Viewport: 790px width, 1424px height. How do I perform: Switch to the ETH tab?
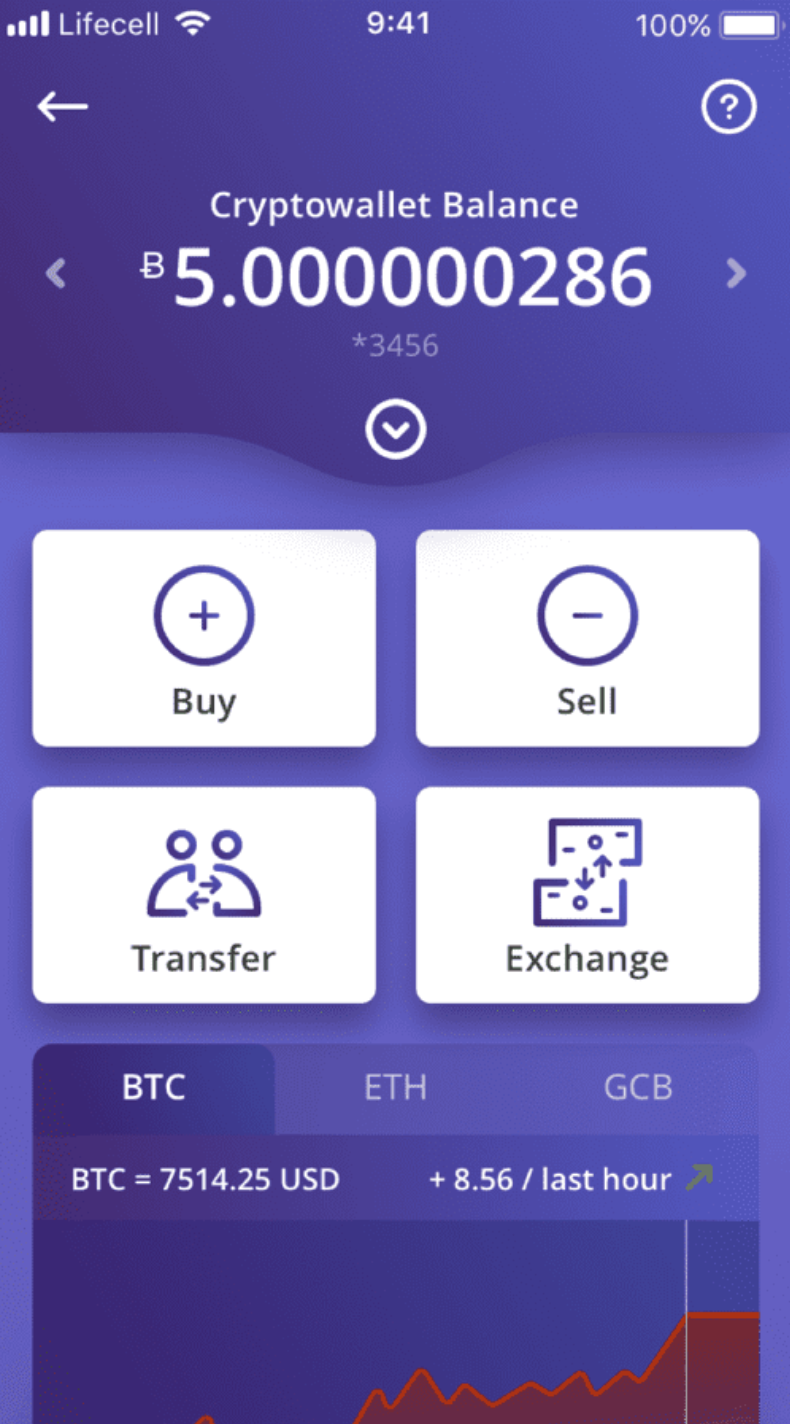tap(395, 1088)
